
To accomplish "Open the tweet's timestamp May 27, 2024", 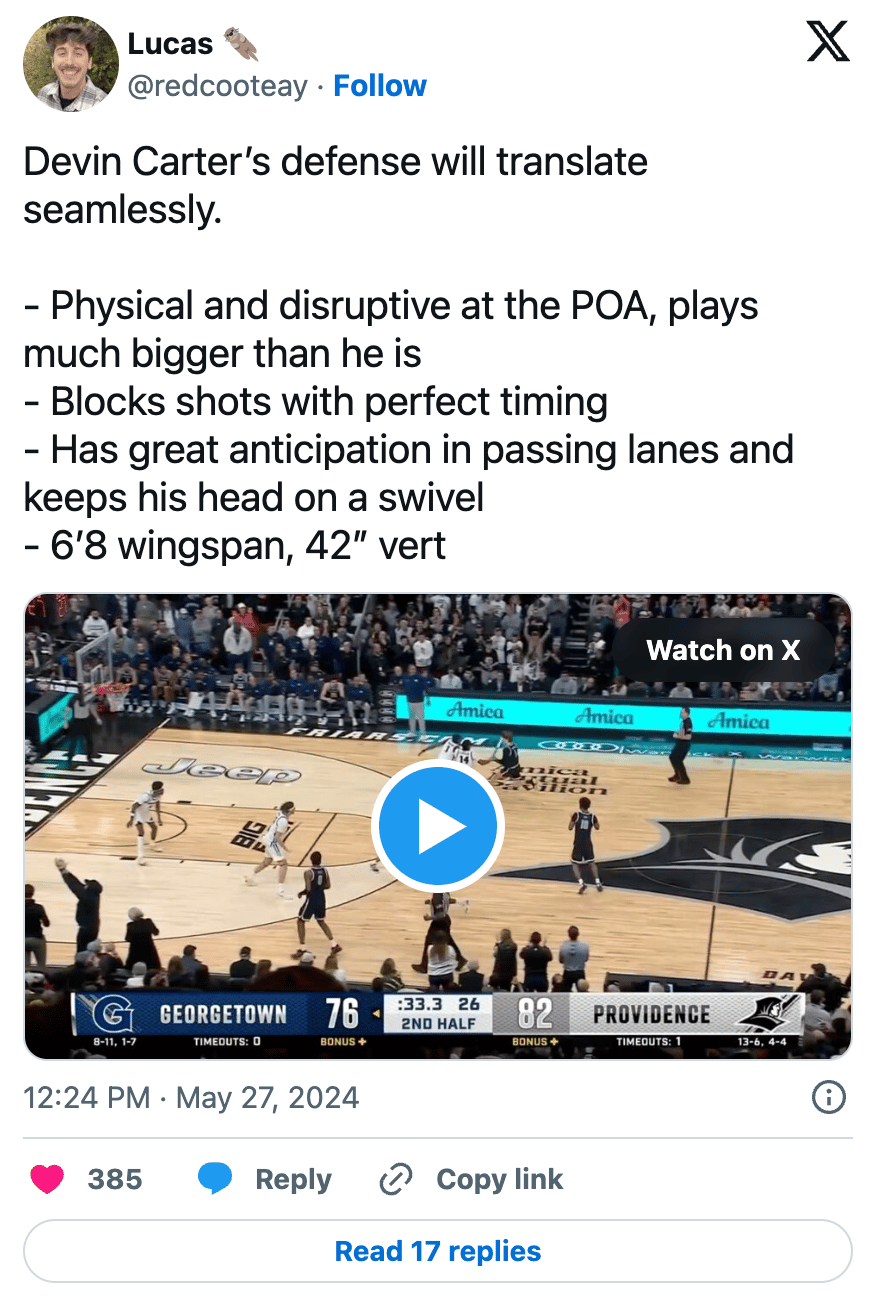I will pos(191,1098).
